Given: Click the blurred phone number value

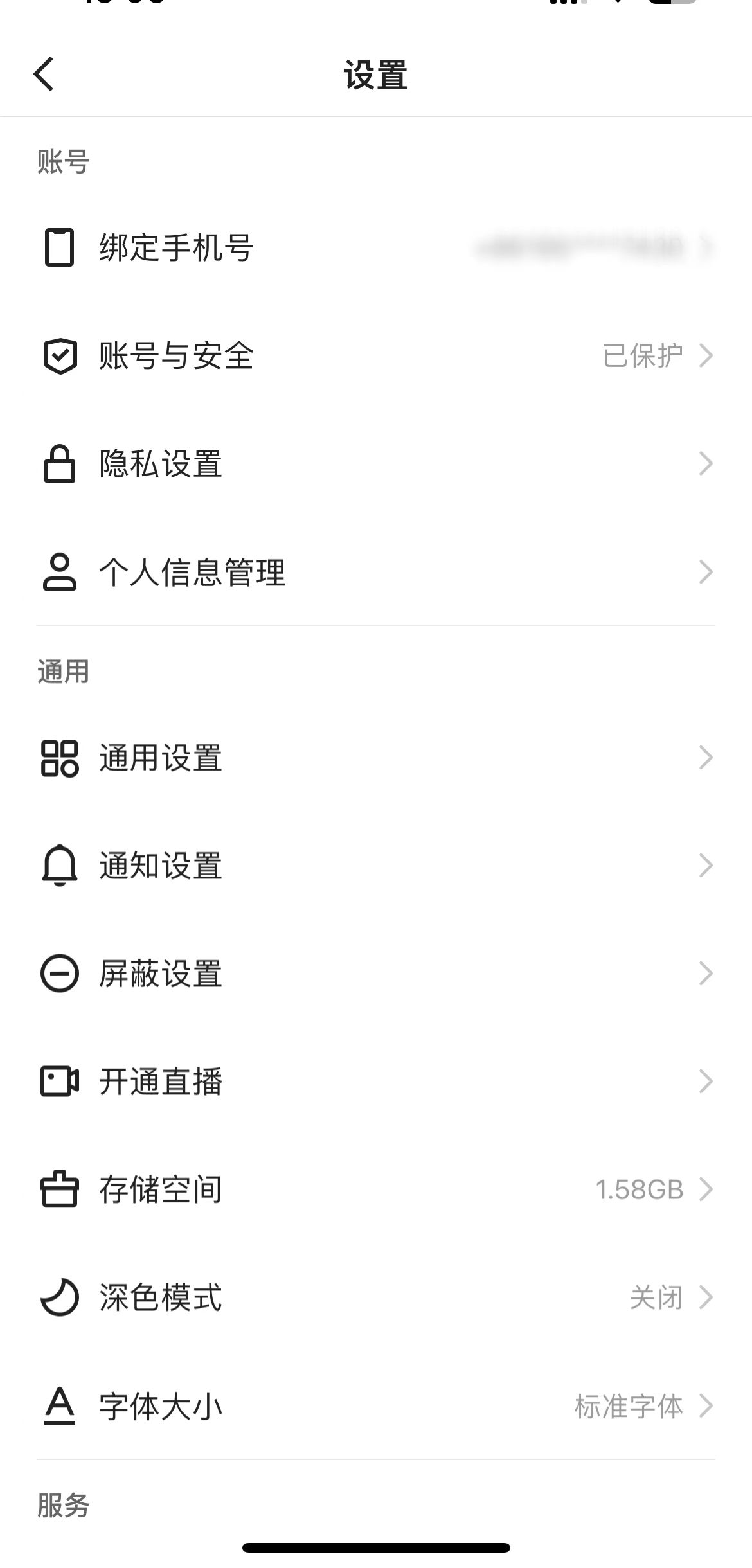Looking at the screenshot, I should coord(585,246).
